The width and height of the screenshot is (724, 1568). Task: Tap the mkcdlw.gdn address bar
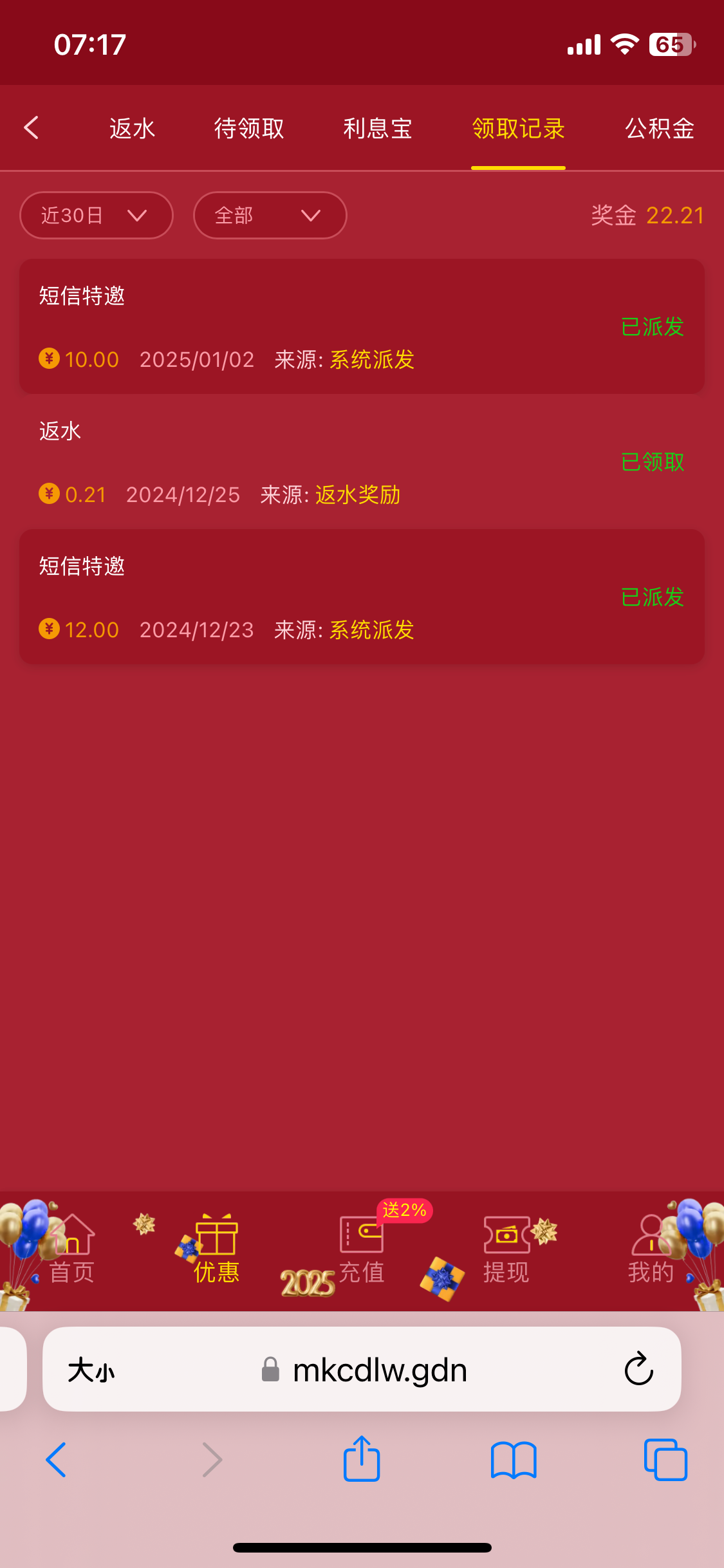coord(380,1370)
